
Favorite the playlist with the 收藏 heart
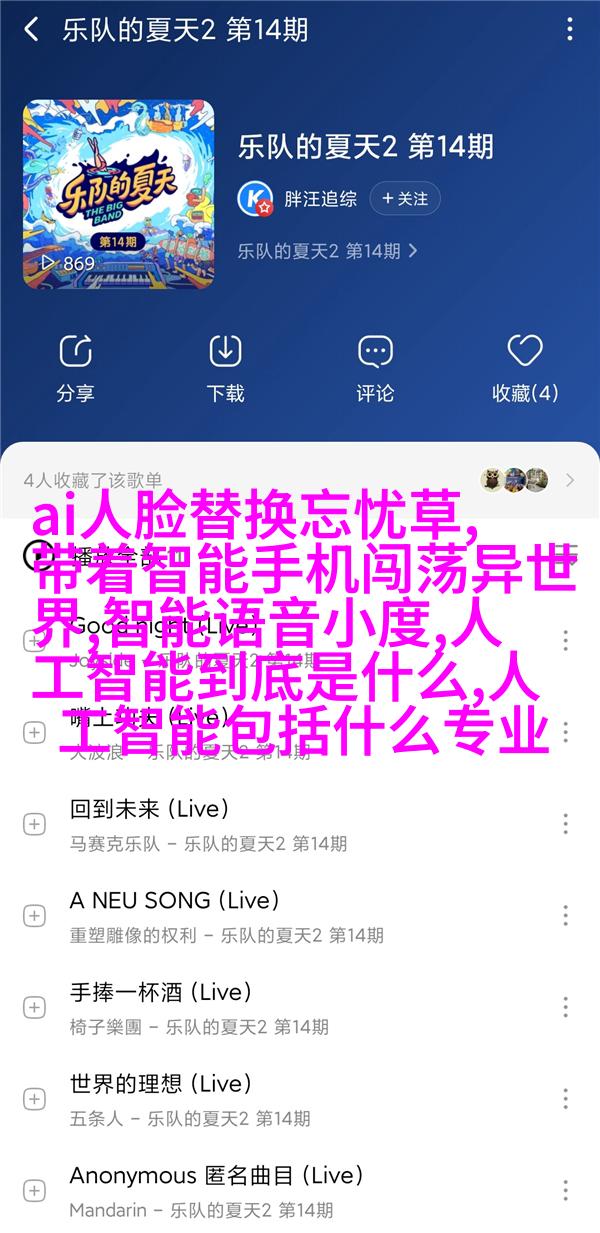tap(525, 367)
